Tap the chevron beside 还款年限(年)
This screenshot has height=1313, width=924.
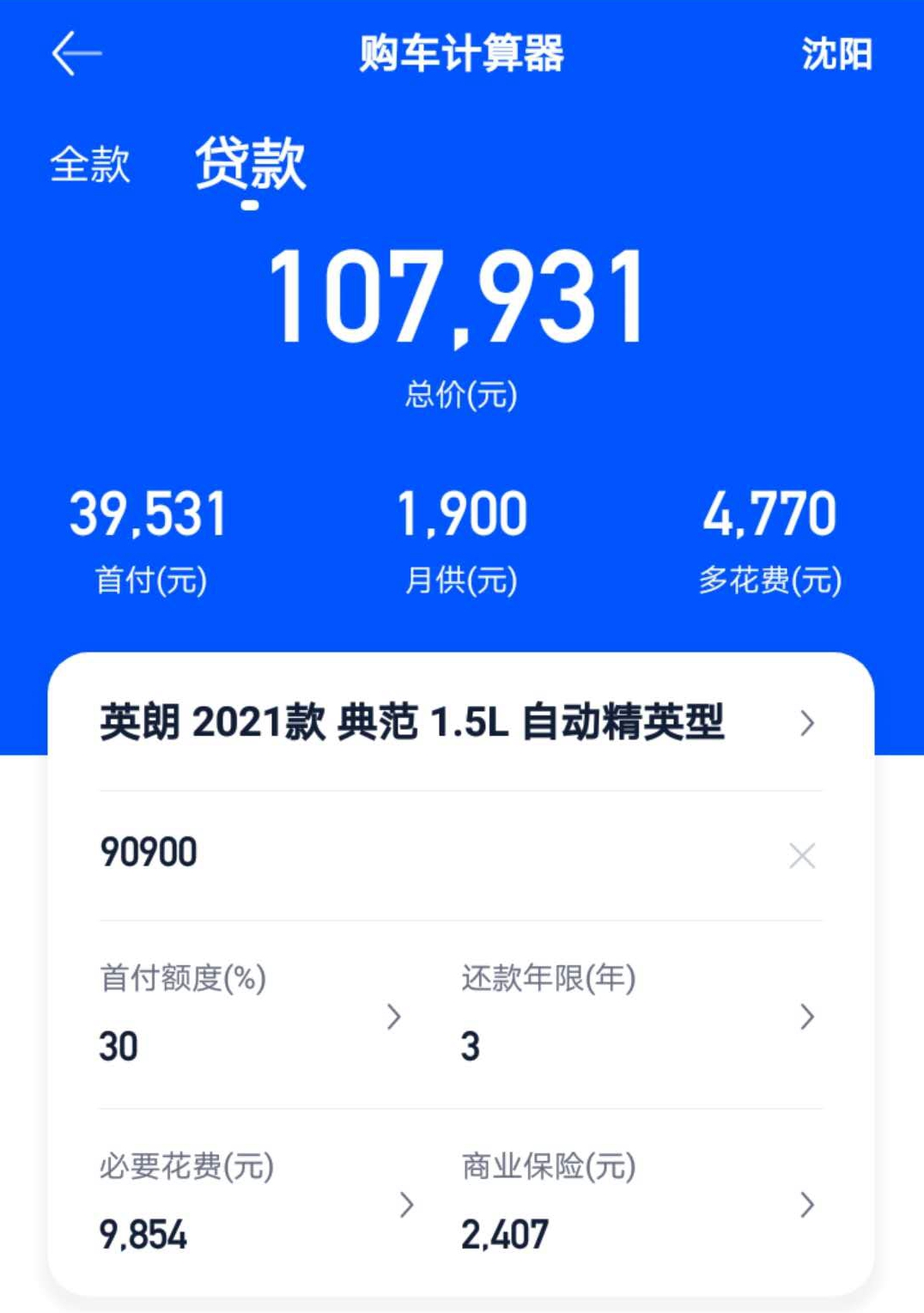[x=807, y=1018]
